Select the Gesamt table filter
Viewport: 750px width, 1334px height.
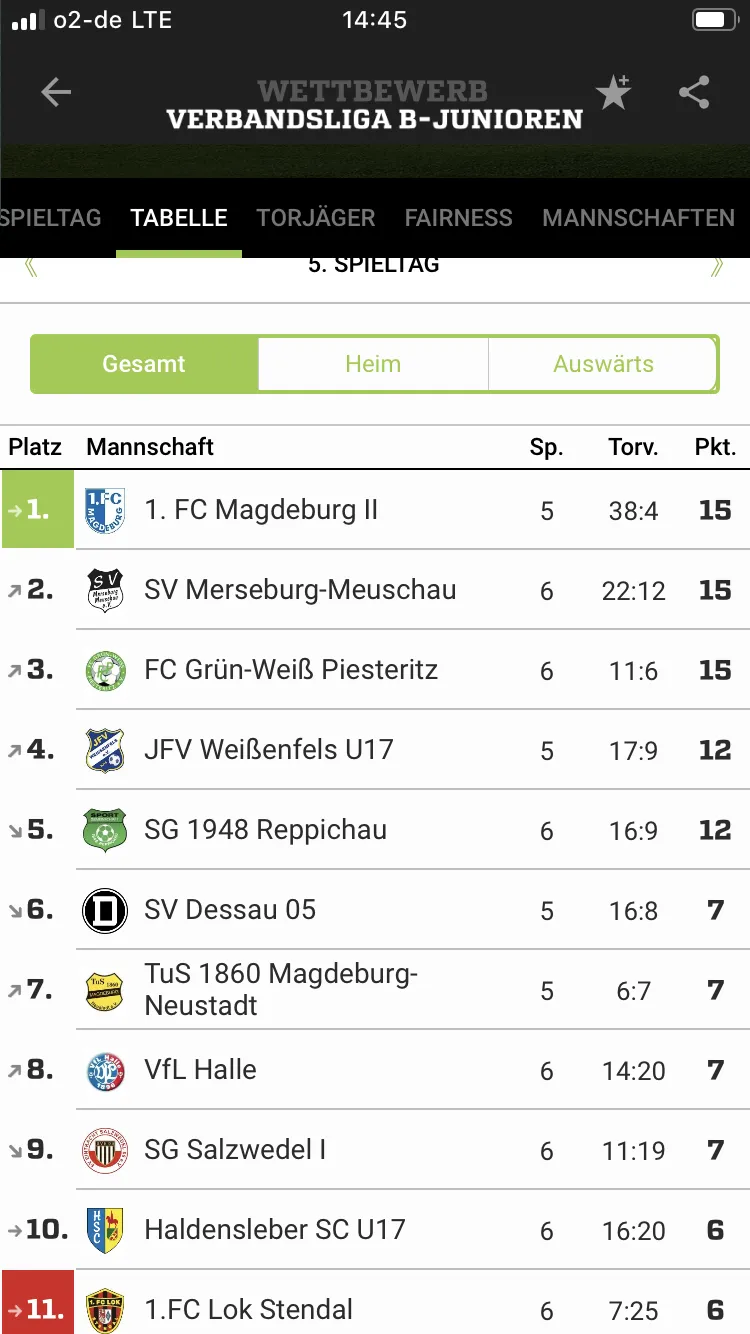(x=144, y=364)
